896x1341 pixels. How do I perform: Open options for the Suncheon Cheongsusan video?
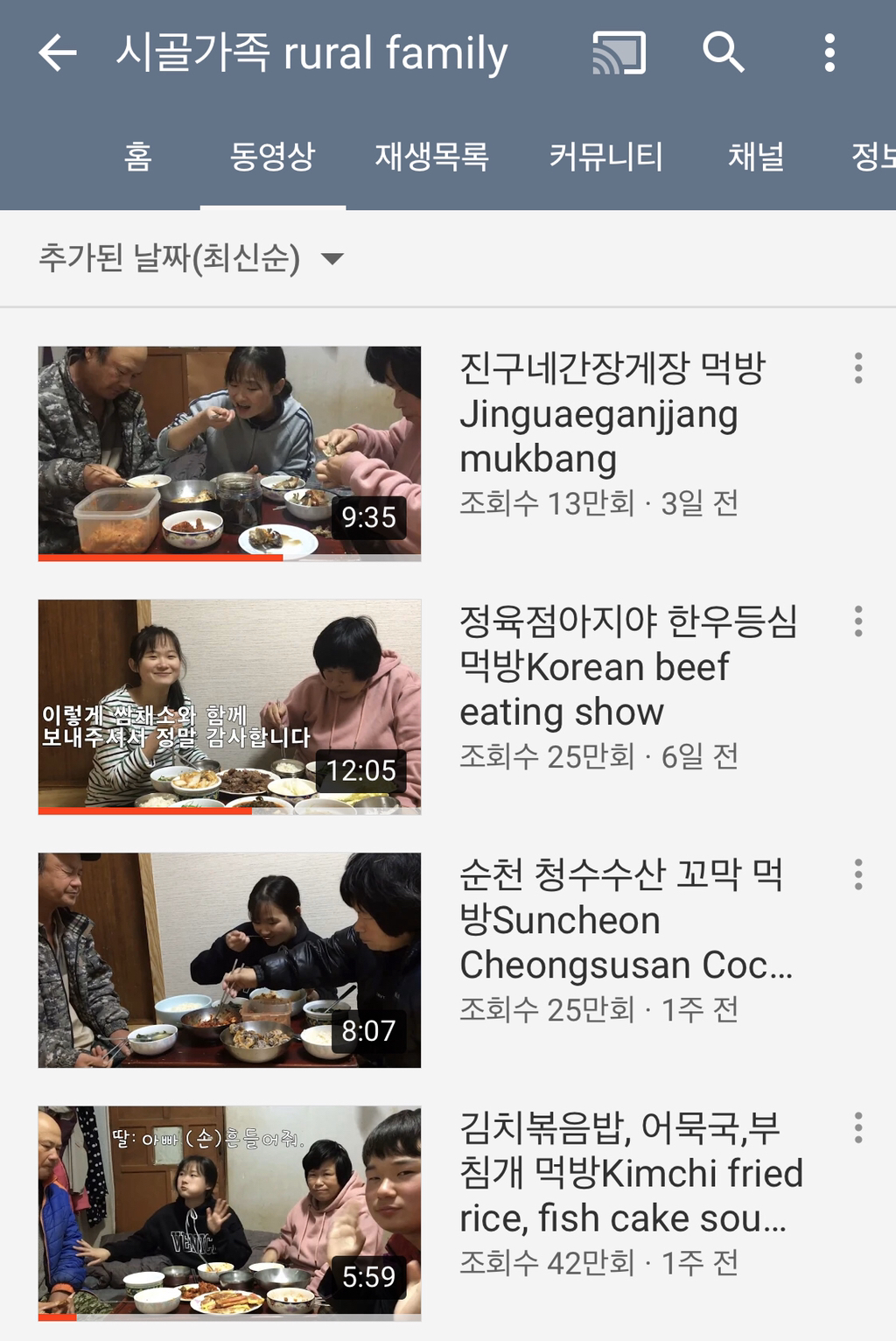(x=858, y=874)
